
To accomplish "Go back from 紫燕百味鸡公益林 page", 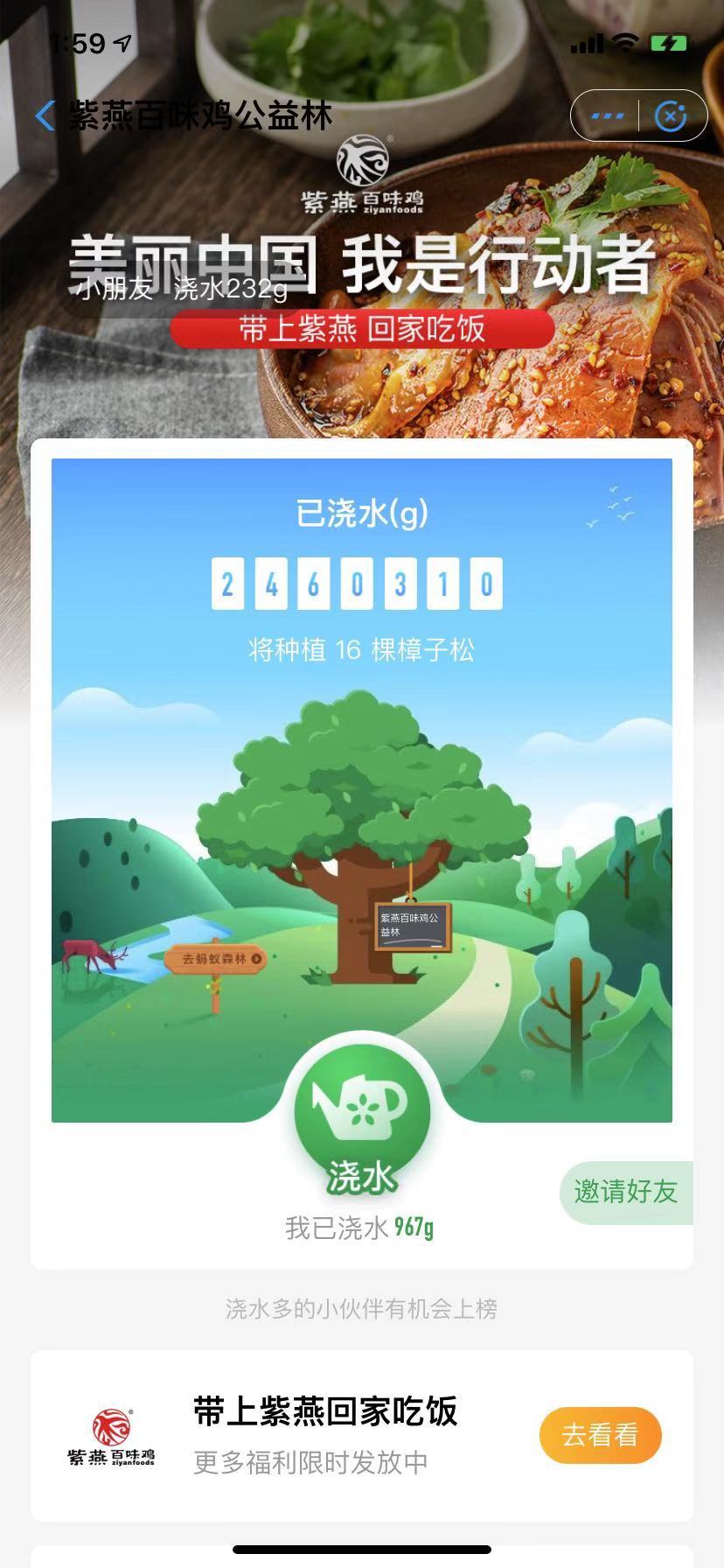I will point(45,115).
